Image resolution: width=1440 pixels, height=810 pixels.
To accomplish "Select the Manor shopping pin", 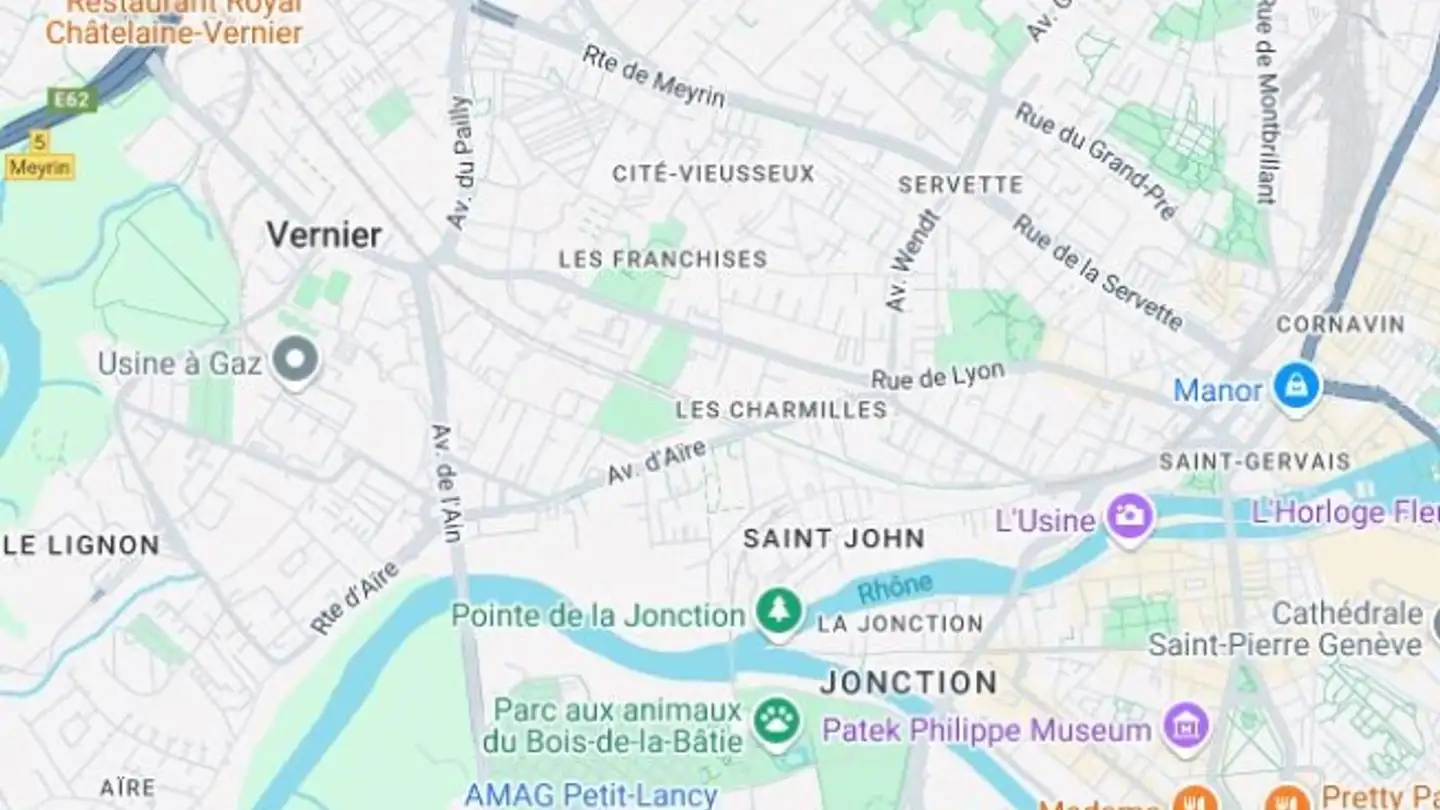I will [x=1297, y=387].
